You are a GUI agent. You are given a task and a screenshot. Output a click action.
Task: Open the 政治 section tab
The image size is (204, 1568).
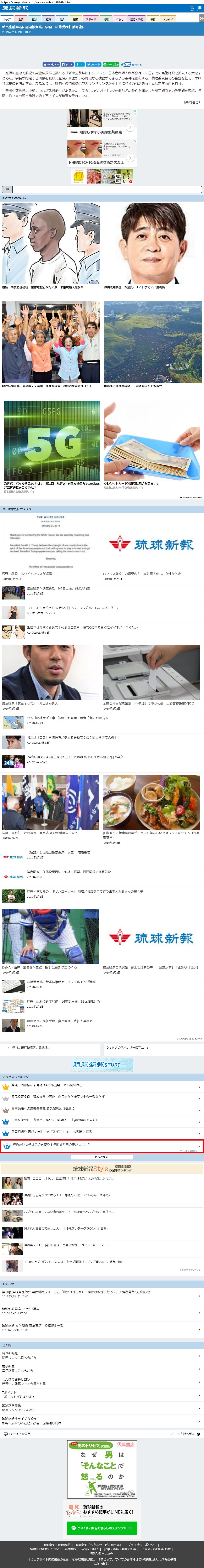[35, 20]
